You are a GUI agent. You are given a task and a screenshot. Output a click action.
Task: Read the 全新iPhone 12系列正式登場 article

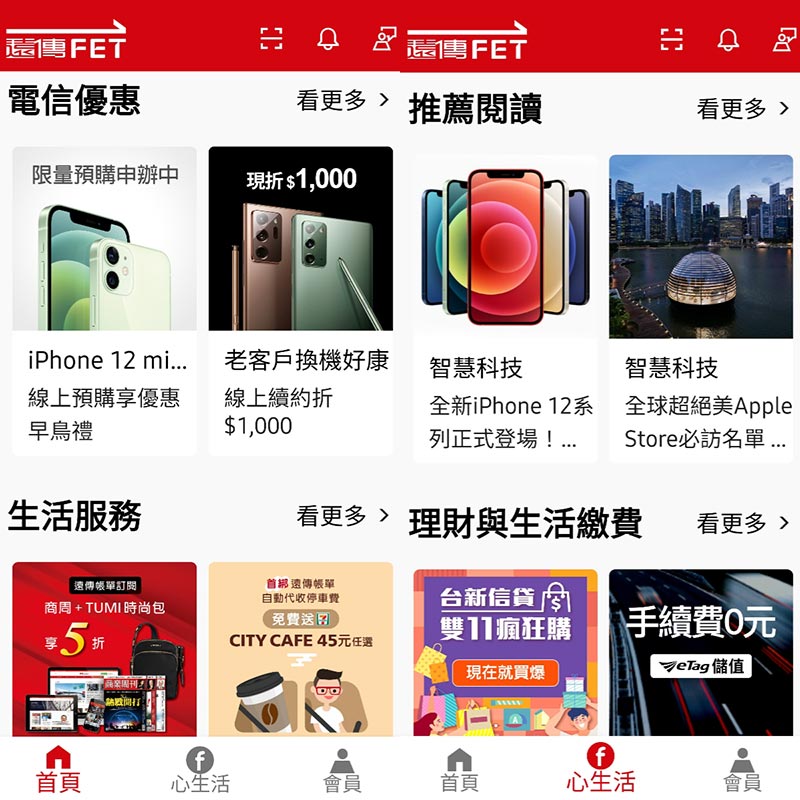point(505,308)
